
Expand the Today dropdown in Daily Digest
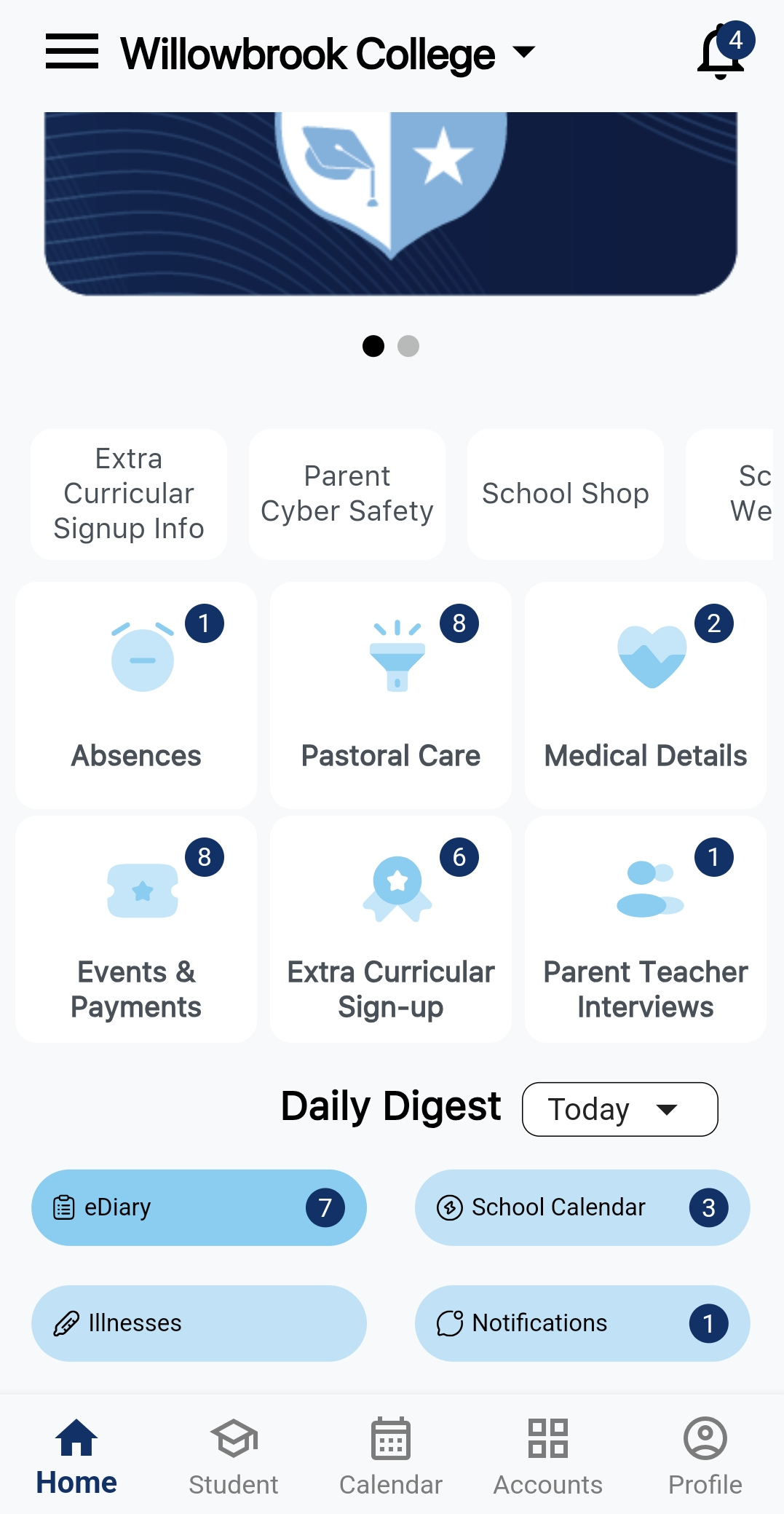pyautogui.click(x=620, y=1109)
